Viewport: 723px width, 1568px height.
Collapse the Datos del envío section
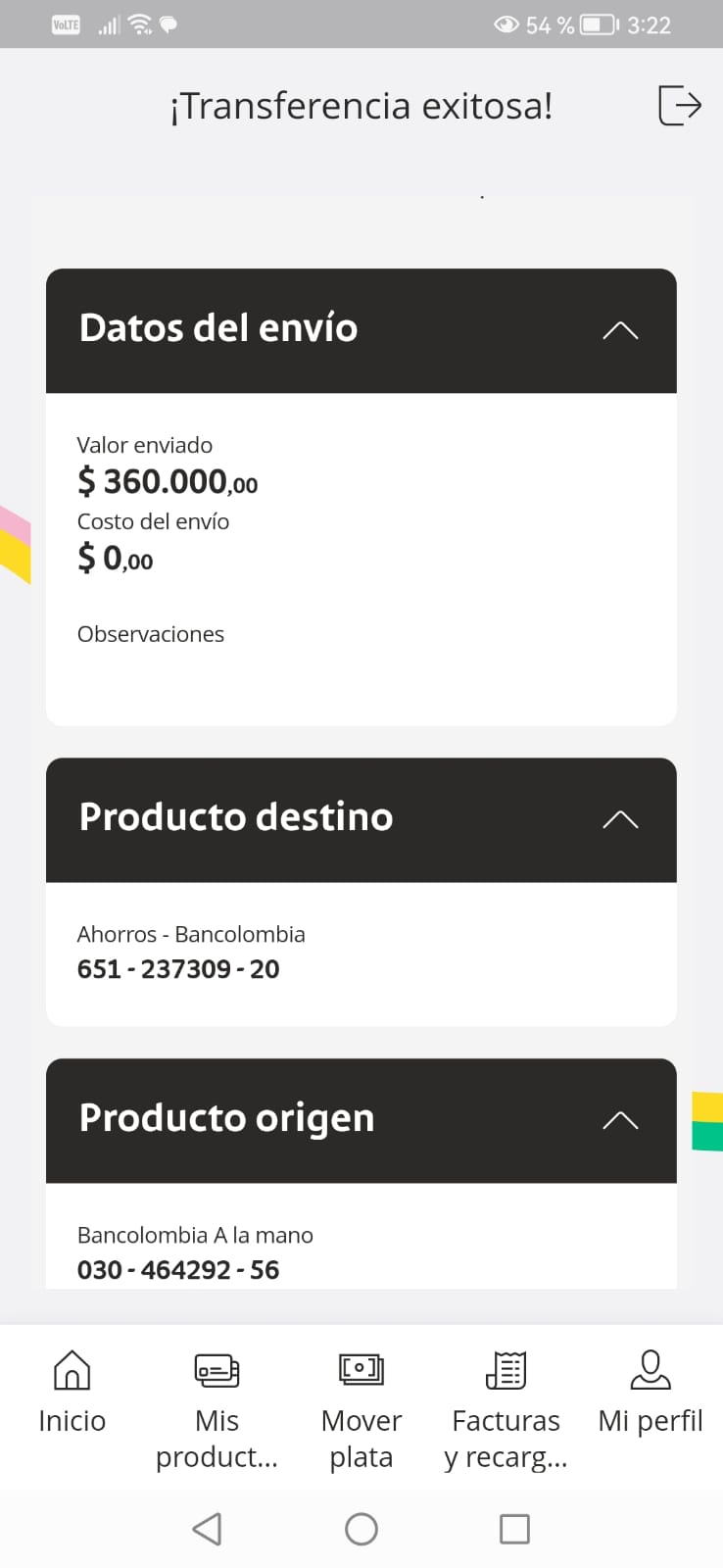[620, 330]
